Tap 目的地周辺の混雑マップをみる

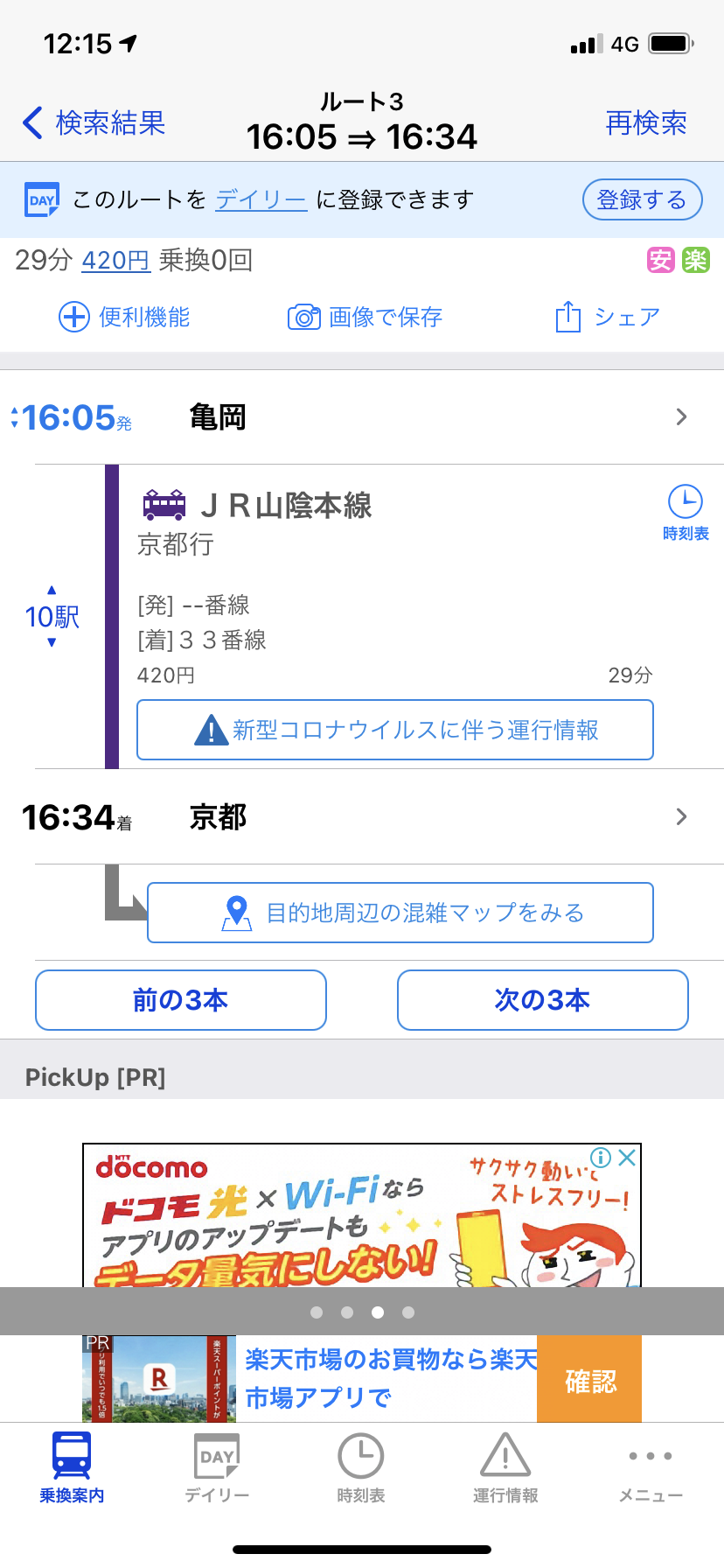pos(400,913)
